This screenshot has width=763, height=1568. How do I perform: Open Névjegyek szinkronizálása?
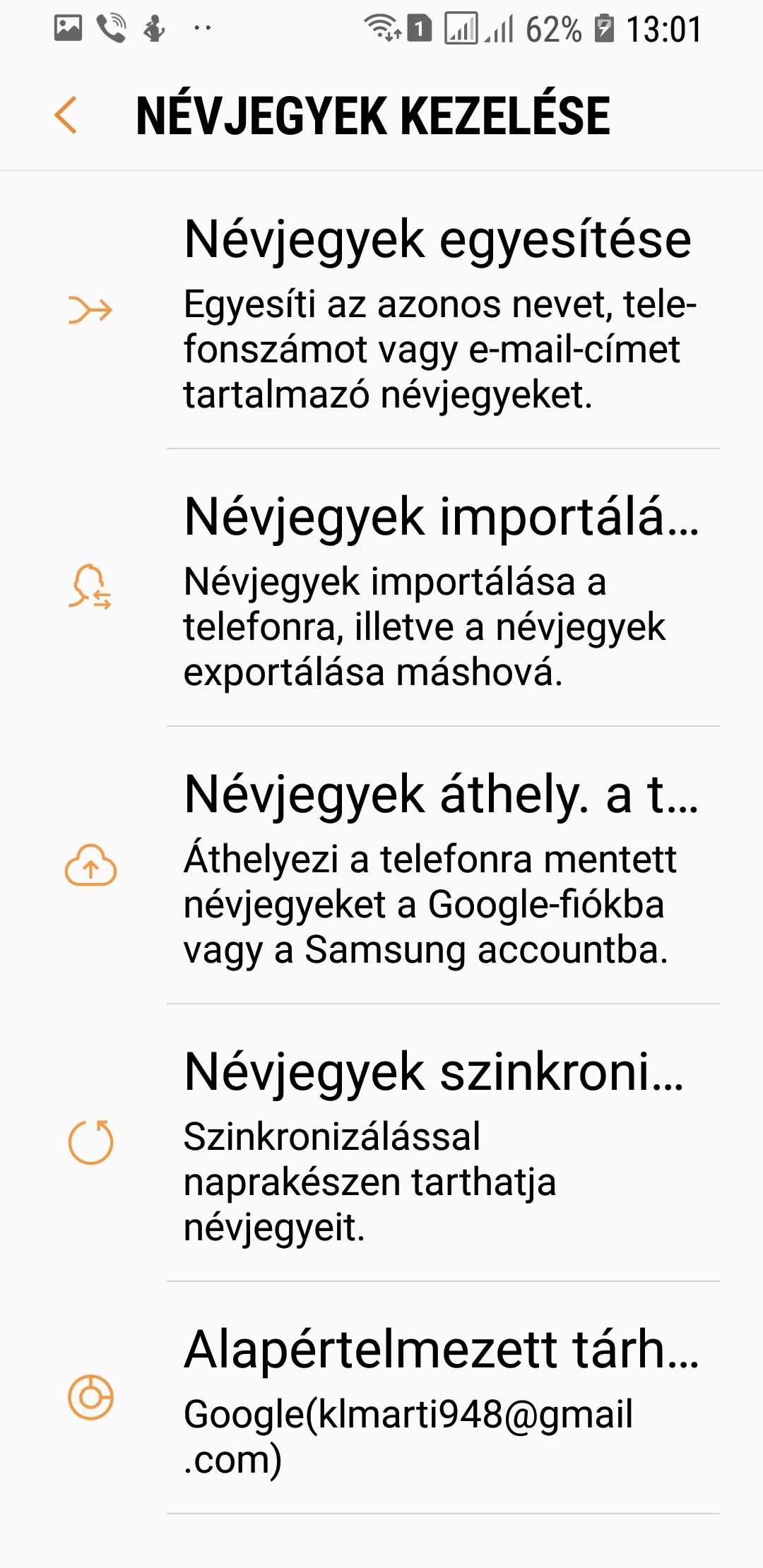pyautogui.click(x=381, y=1143)
